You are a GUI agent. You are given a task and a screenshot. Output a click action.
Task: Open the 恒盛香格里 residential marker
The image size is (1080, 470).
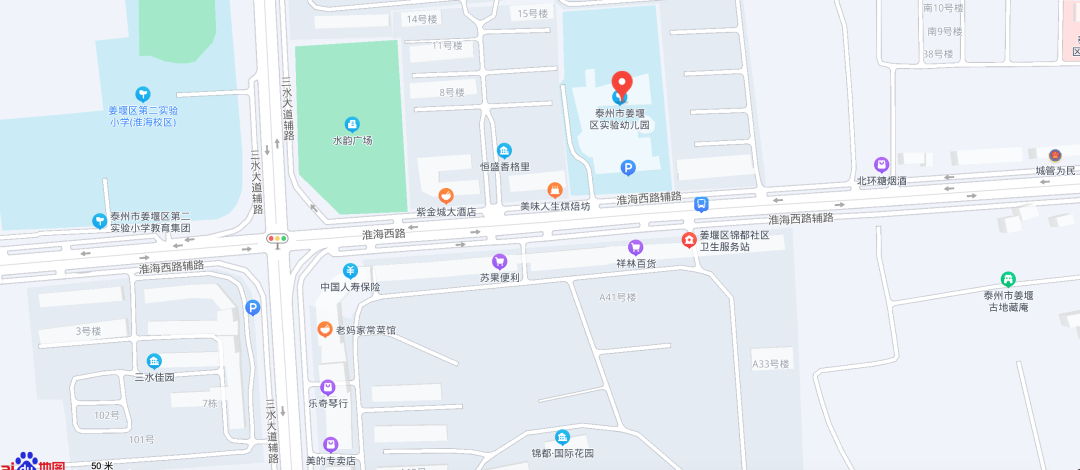[504, 151]
